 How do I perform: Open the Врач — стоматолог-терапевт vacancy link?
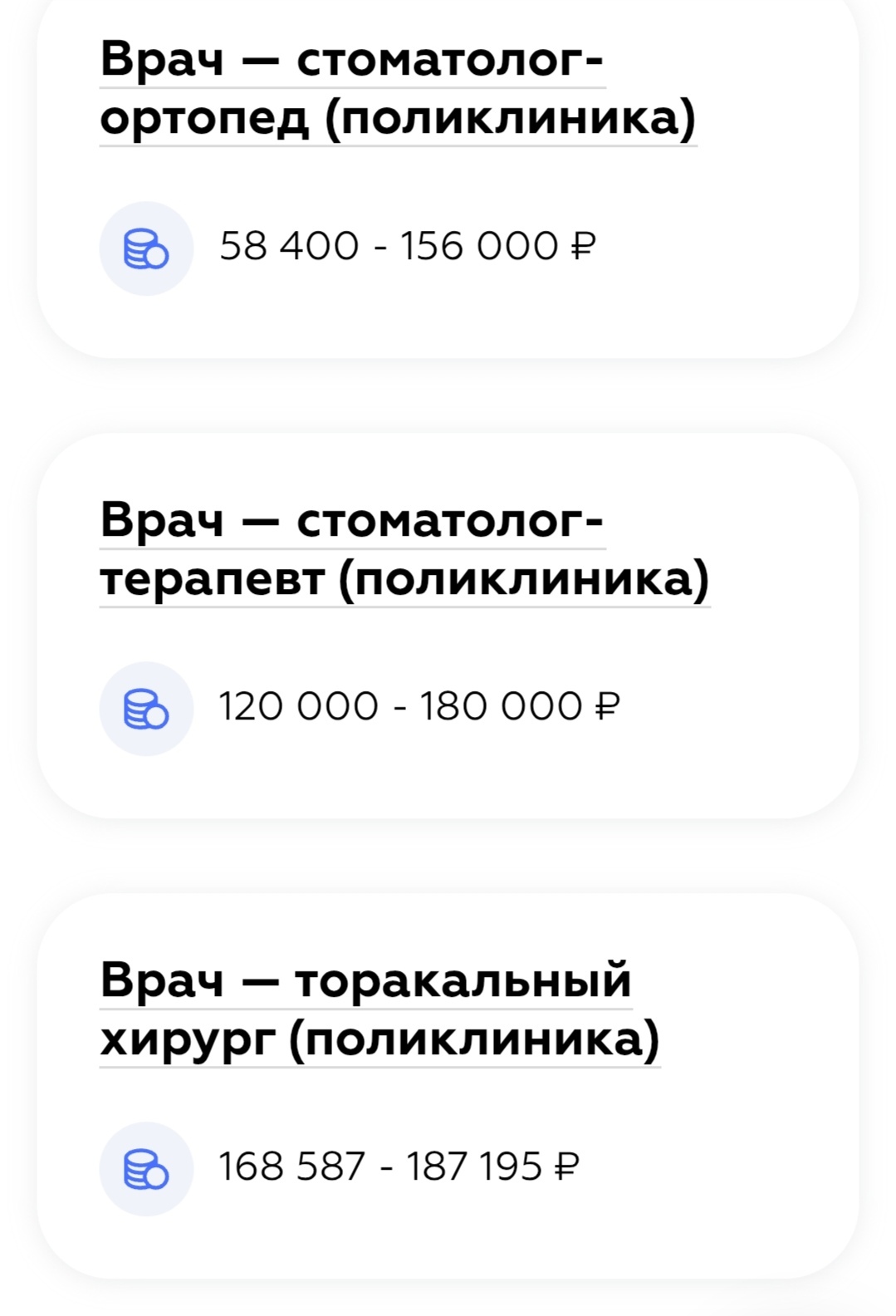point(404,549)
